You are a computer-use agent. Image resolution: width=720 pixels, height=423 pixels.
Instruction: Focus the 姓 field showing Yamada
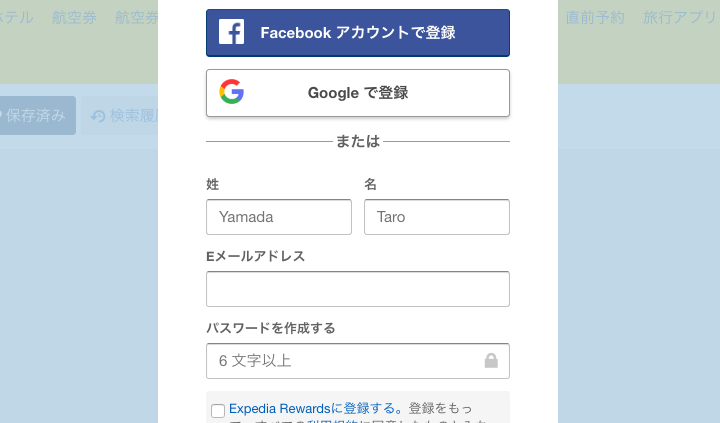[278, 217]
